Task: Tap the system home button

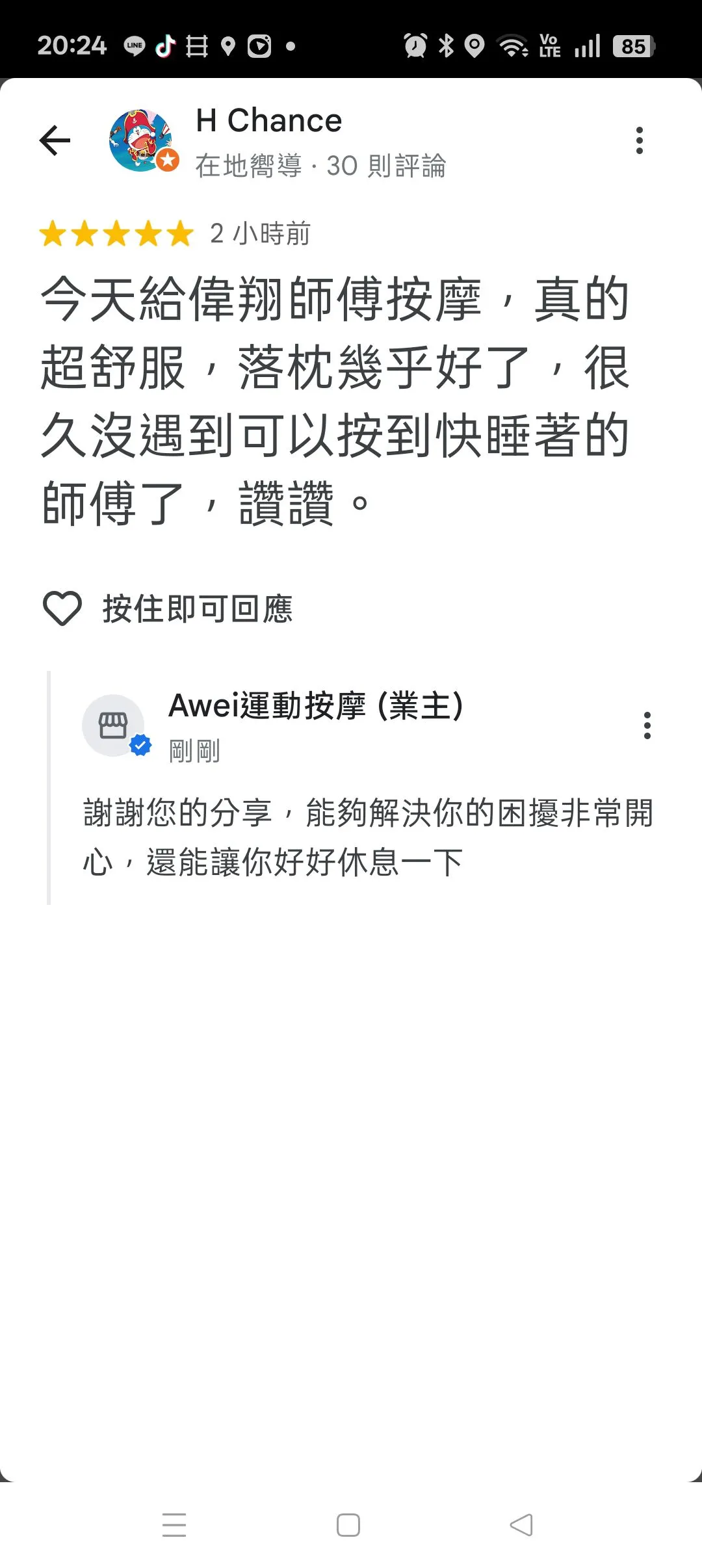Action: [348, 1525]
